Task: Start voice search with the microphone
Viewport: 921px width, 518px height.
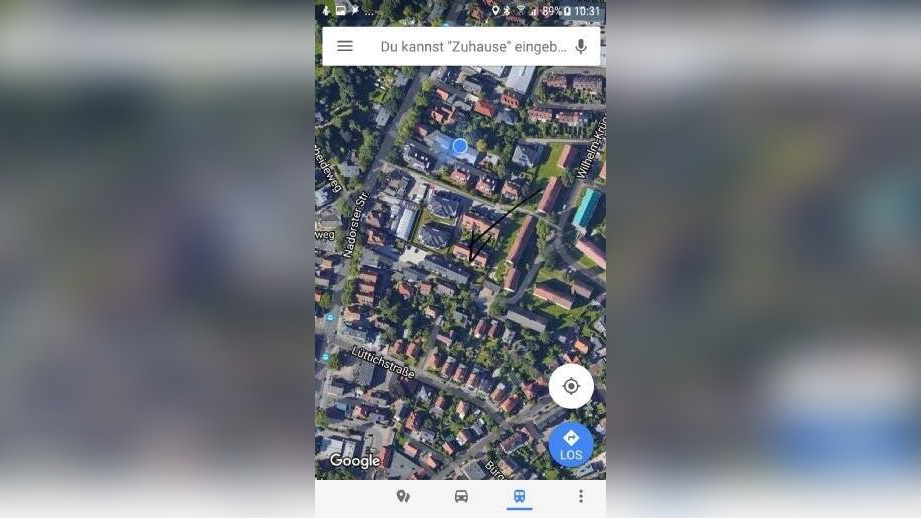Action: coord(581,46)
